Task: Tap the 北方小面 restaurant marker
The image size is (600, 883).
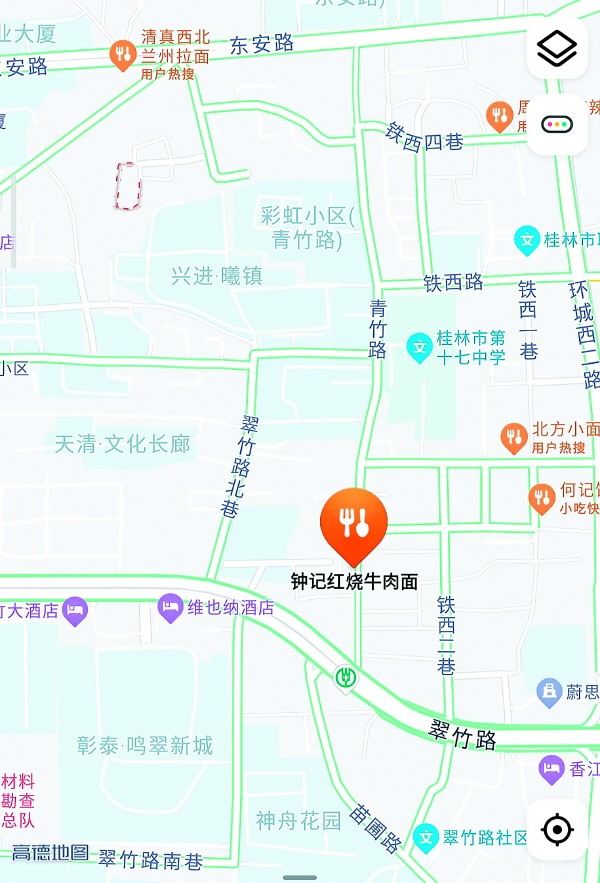Action: (514, 436)
